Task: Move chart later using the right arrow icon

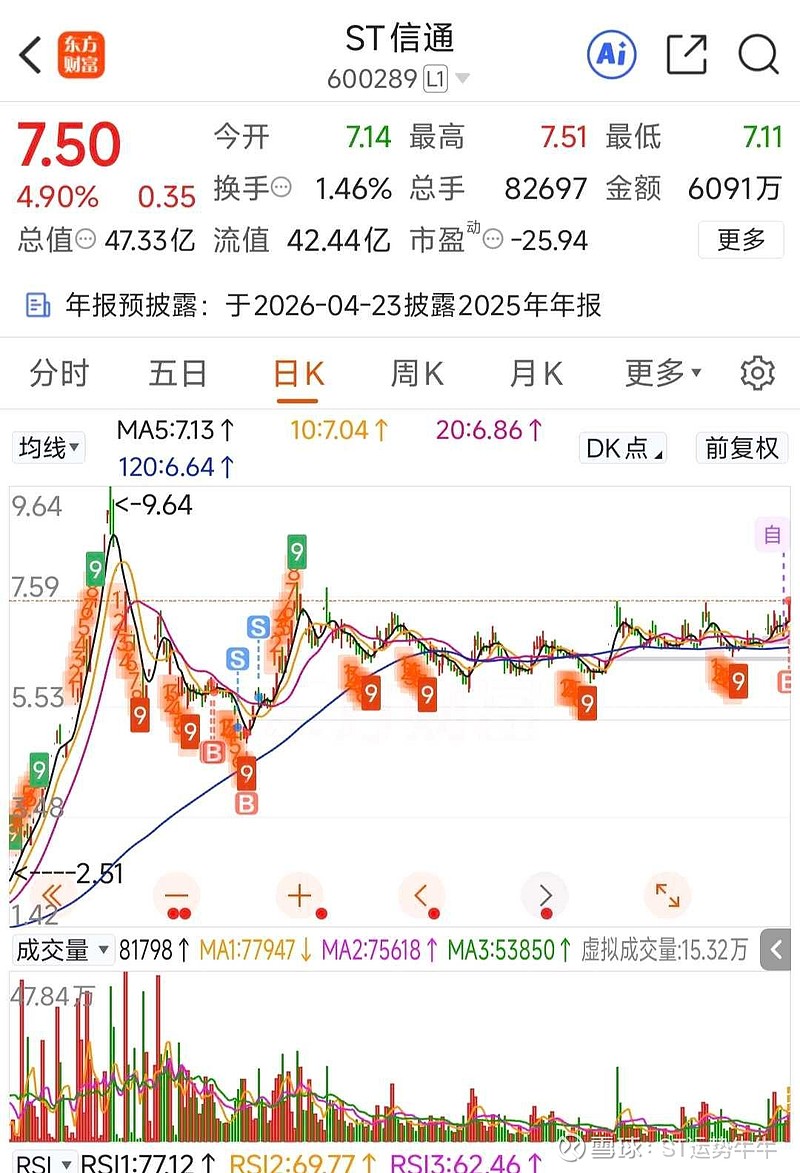Action: coord(544,895)
